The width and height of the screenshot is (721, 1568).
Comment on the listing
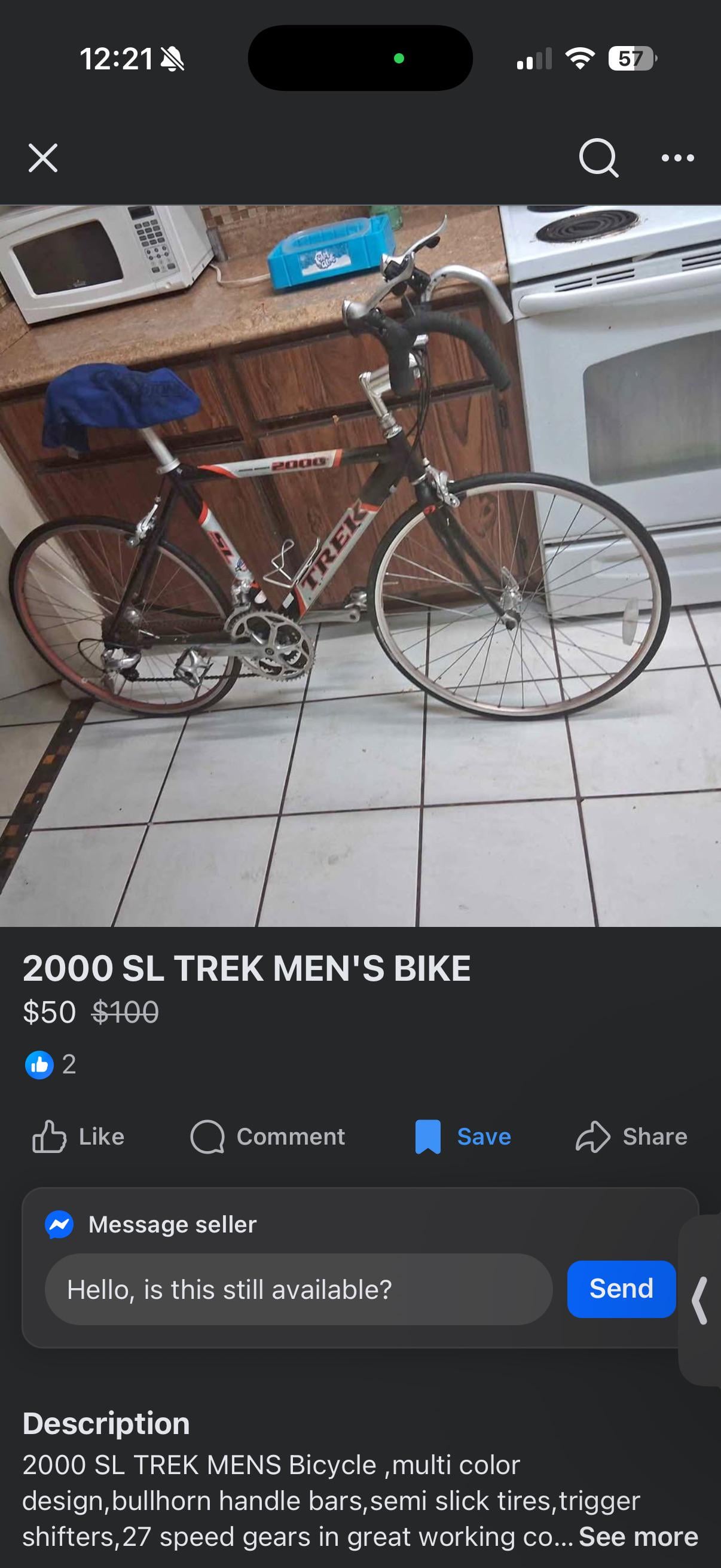[268, 1136]
